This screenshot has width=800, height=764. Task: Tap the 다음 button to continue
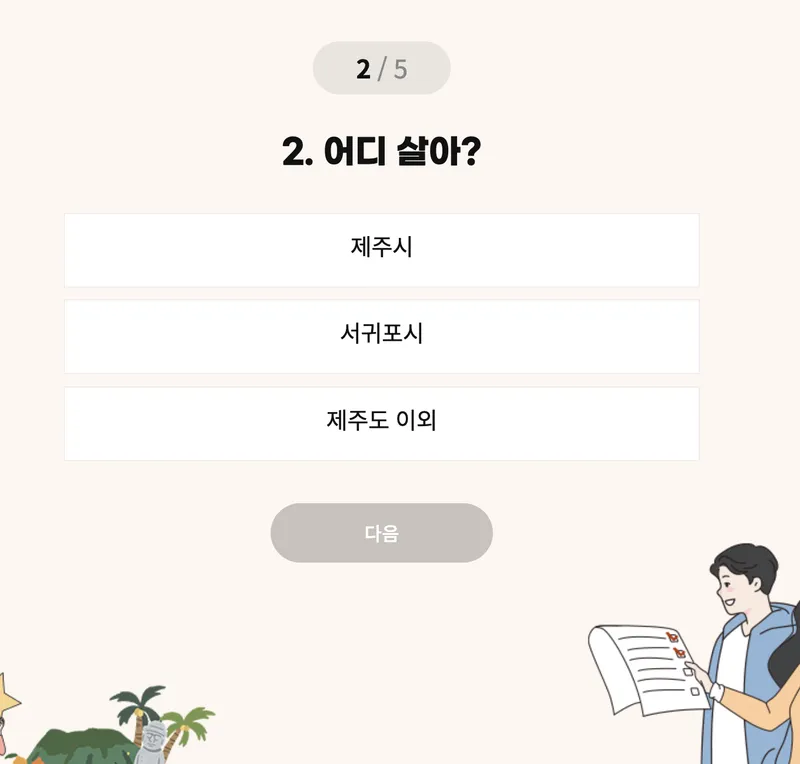tap(381, 533)
